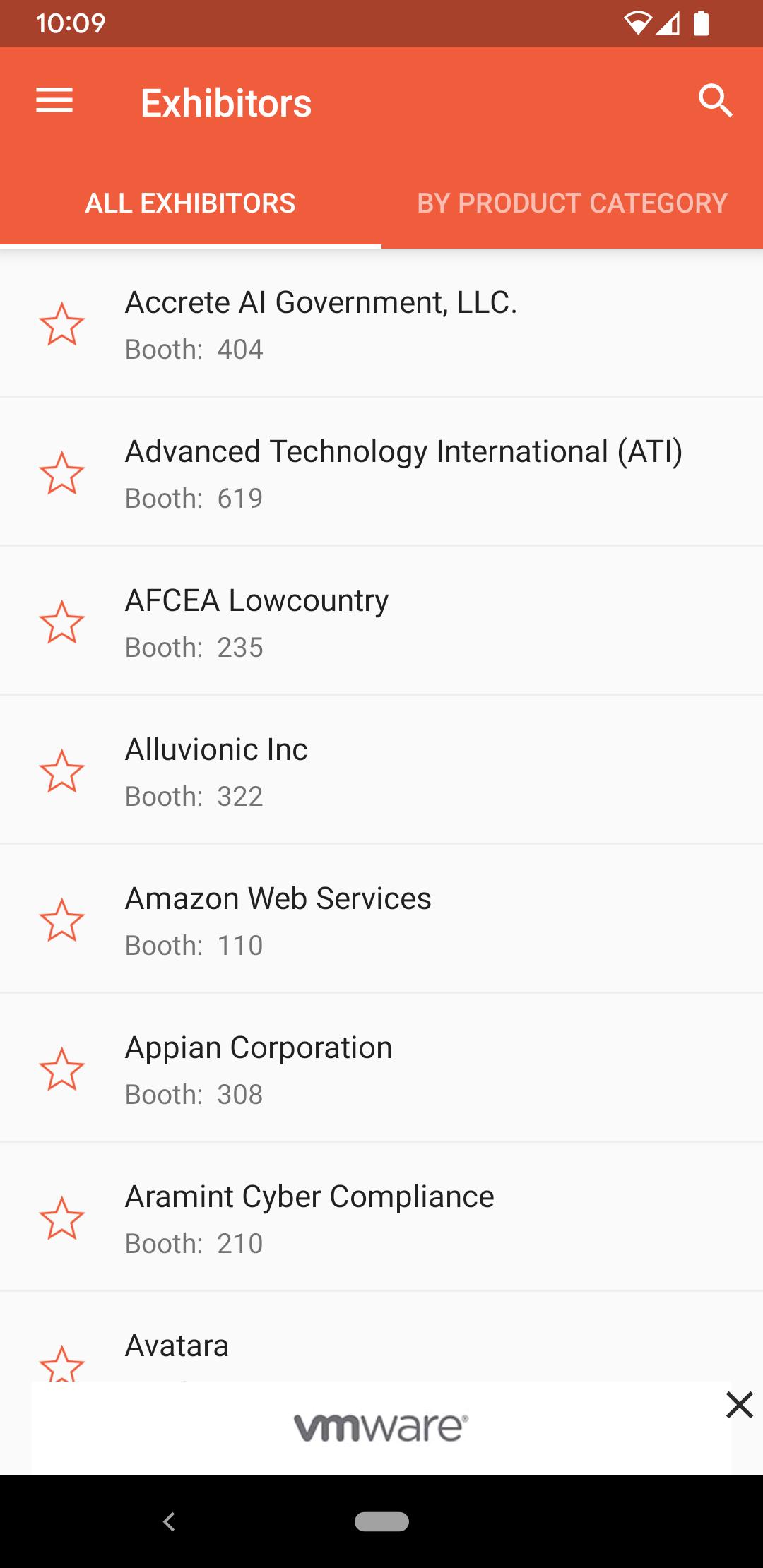Go back using the system back arrow
Screen dimensions: 763x1568
pyautogui.click(x=169, y=1521)
